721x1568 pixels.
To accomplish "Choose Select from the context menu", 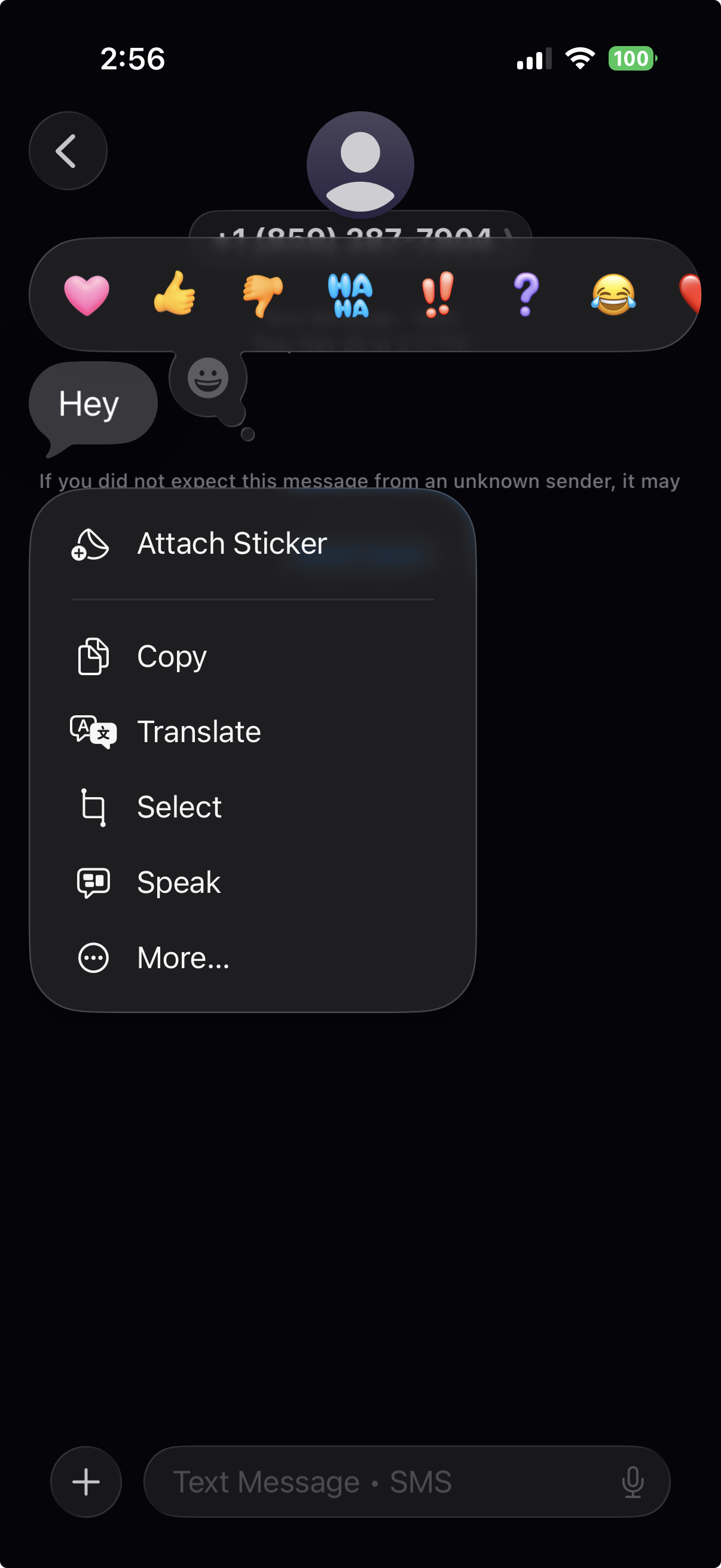I will [179, 807].
